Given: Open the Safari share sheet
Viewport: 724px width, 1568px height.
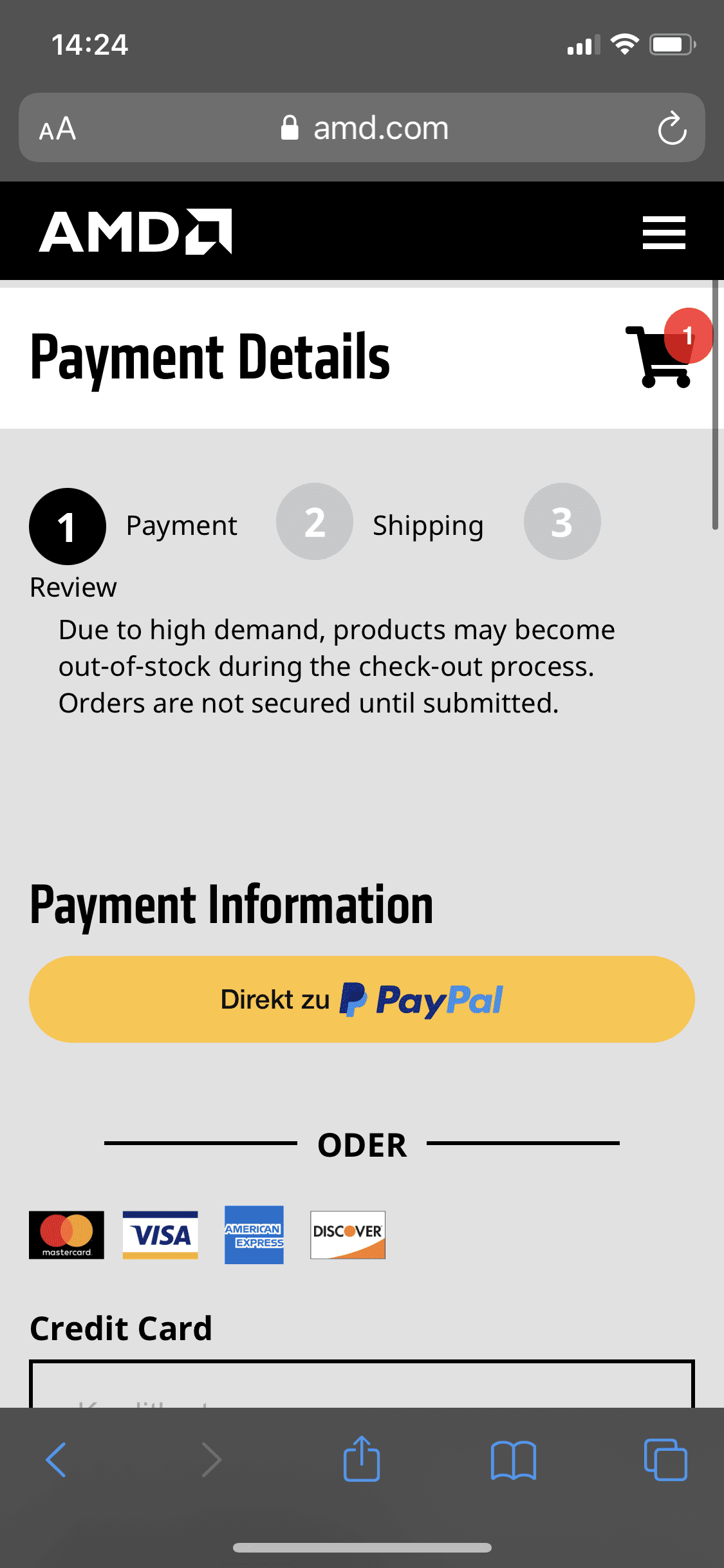Looking at the screenshot, I should coord(362,1459).
